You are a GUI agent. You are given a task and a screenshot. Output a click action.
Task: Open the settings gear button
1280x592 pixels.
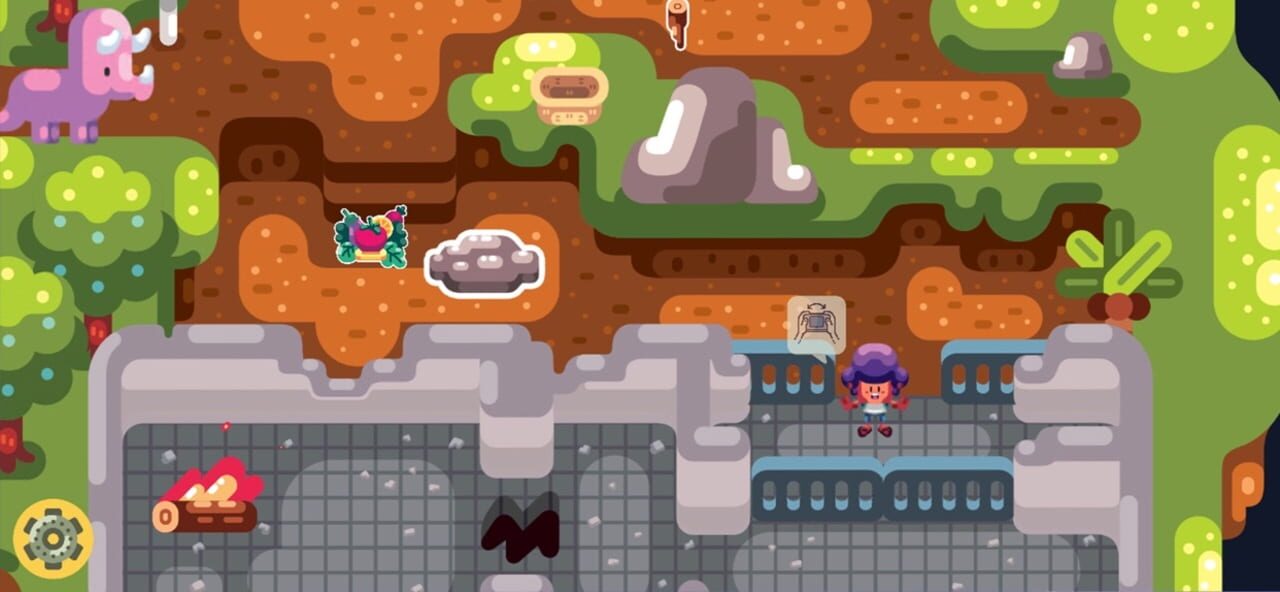pos(52,539)
